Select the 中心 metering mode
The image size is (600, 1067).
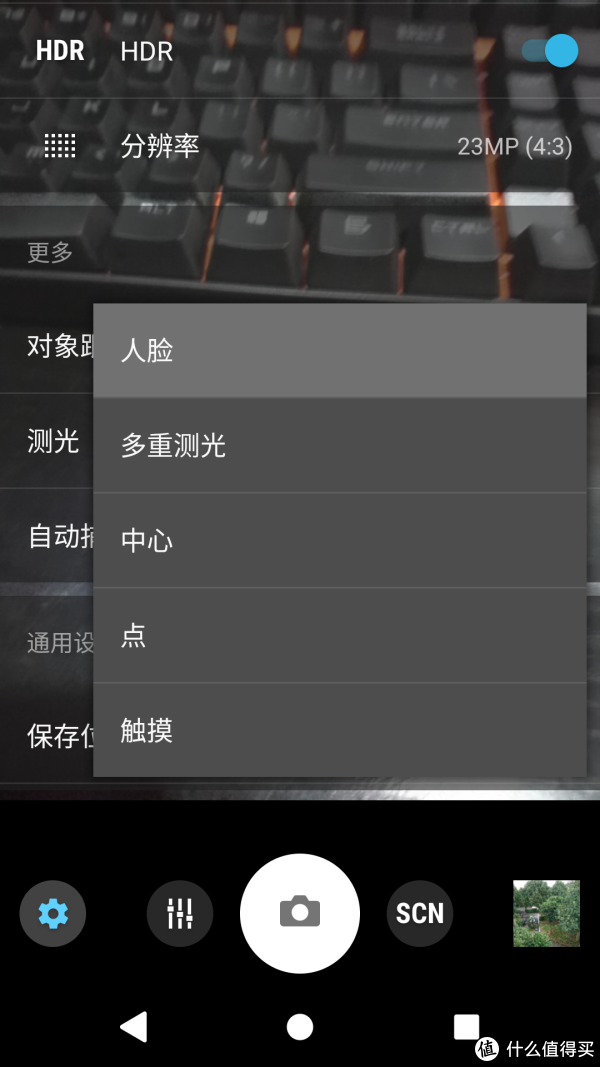(339, 540)
